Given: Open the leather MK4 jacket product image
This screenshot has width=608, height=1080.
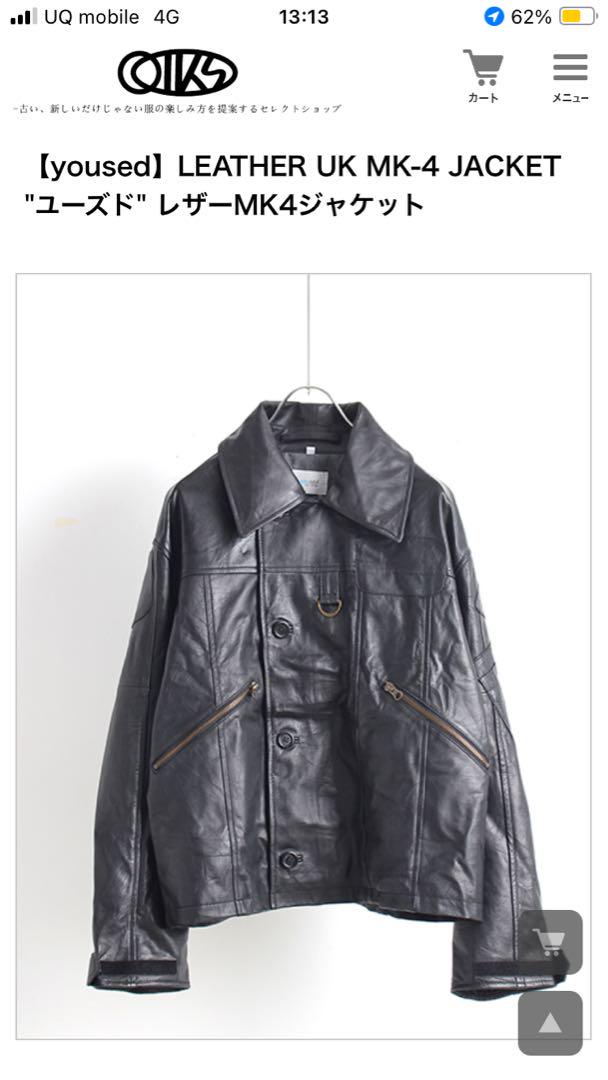Looking at the screenshot, I should click(x=304, y=656).
